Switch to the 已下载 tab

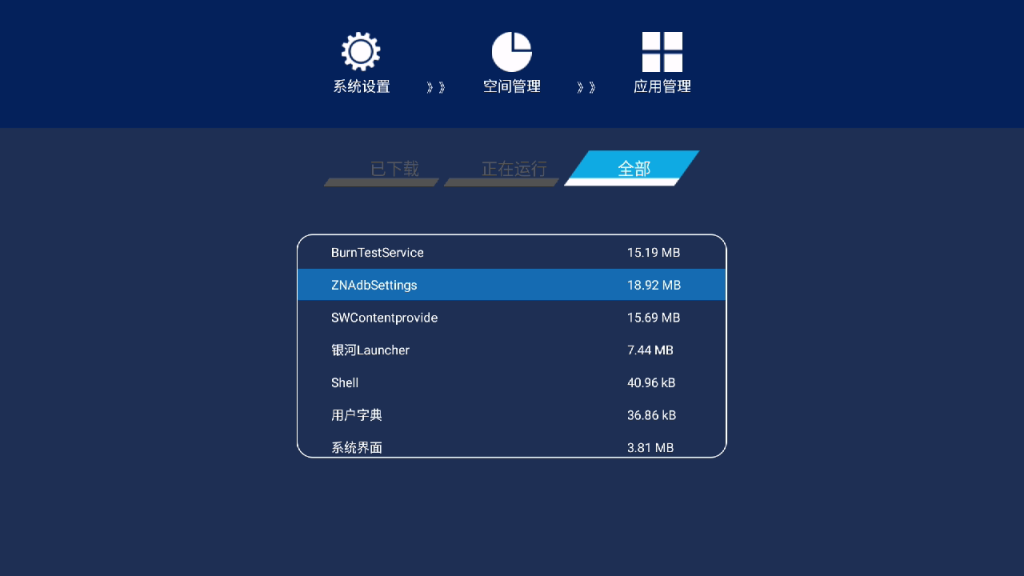(x=393, y=169)
